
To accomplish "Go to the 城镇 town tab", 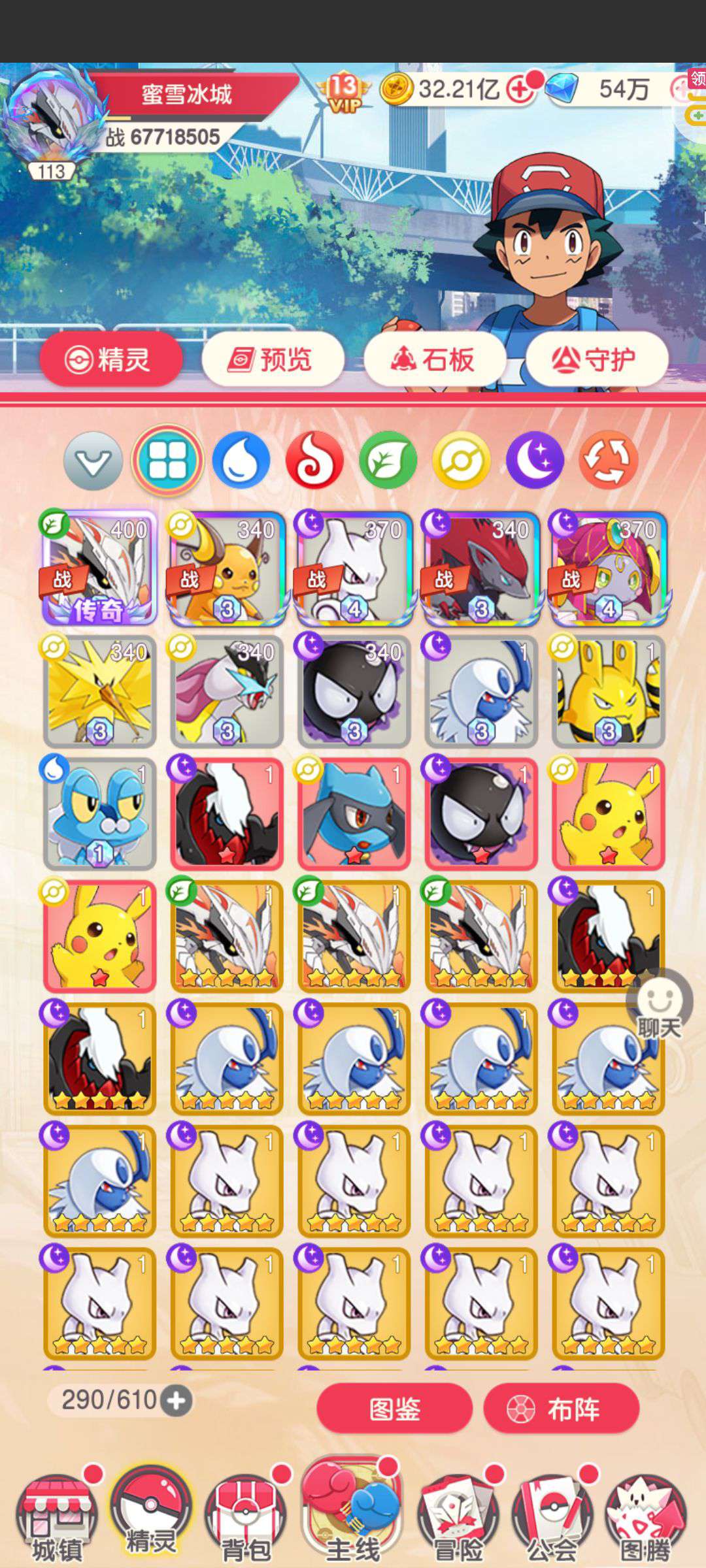I will 57,1517.
